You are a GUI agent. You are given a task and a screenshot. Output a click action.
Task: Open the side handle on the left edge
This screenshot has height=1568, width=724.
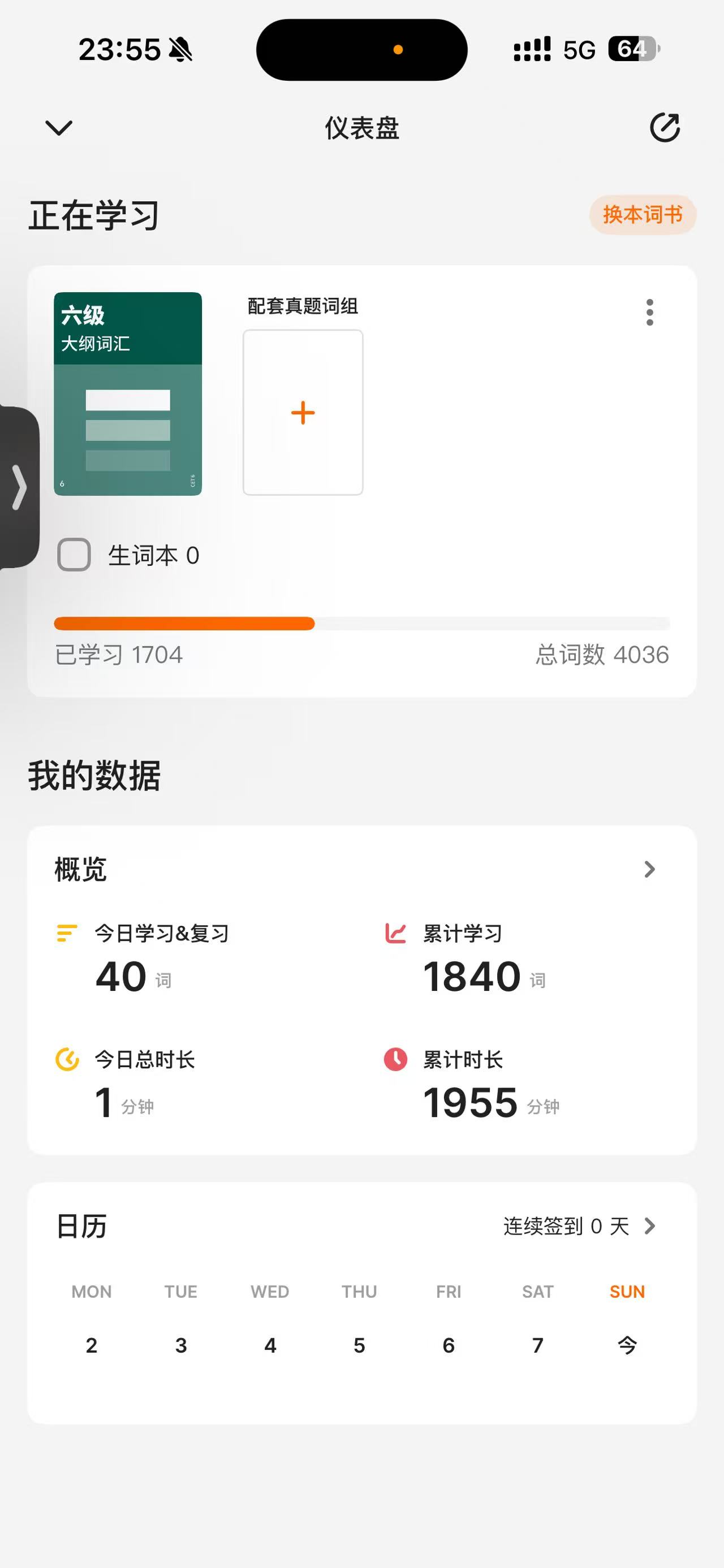[x=19, y=487]
